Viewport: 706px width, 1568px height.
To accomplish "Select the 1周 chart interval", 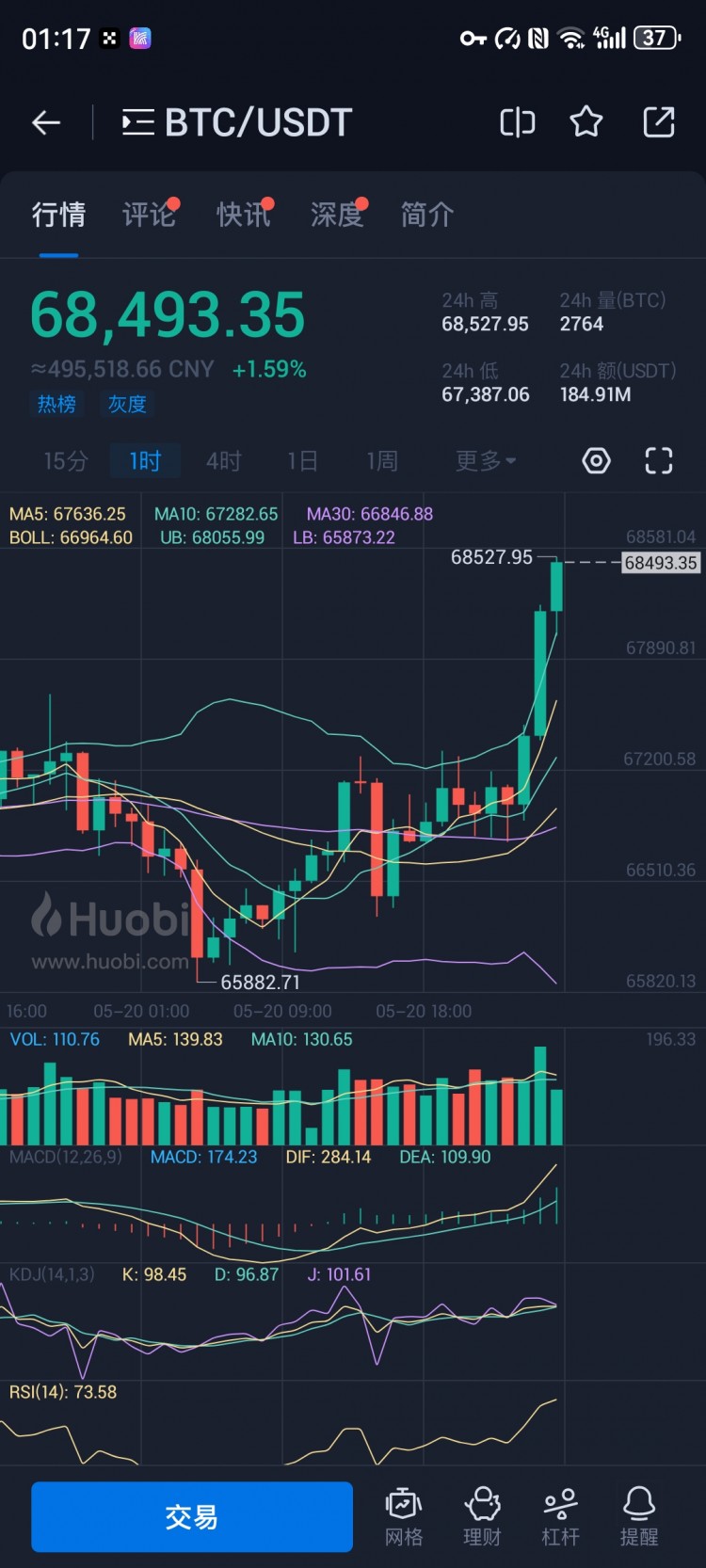I will 382,461.
